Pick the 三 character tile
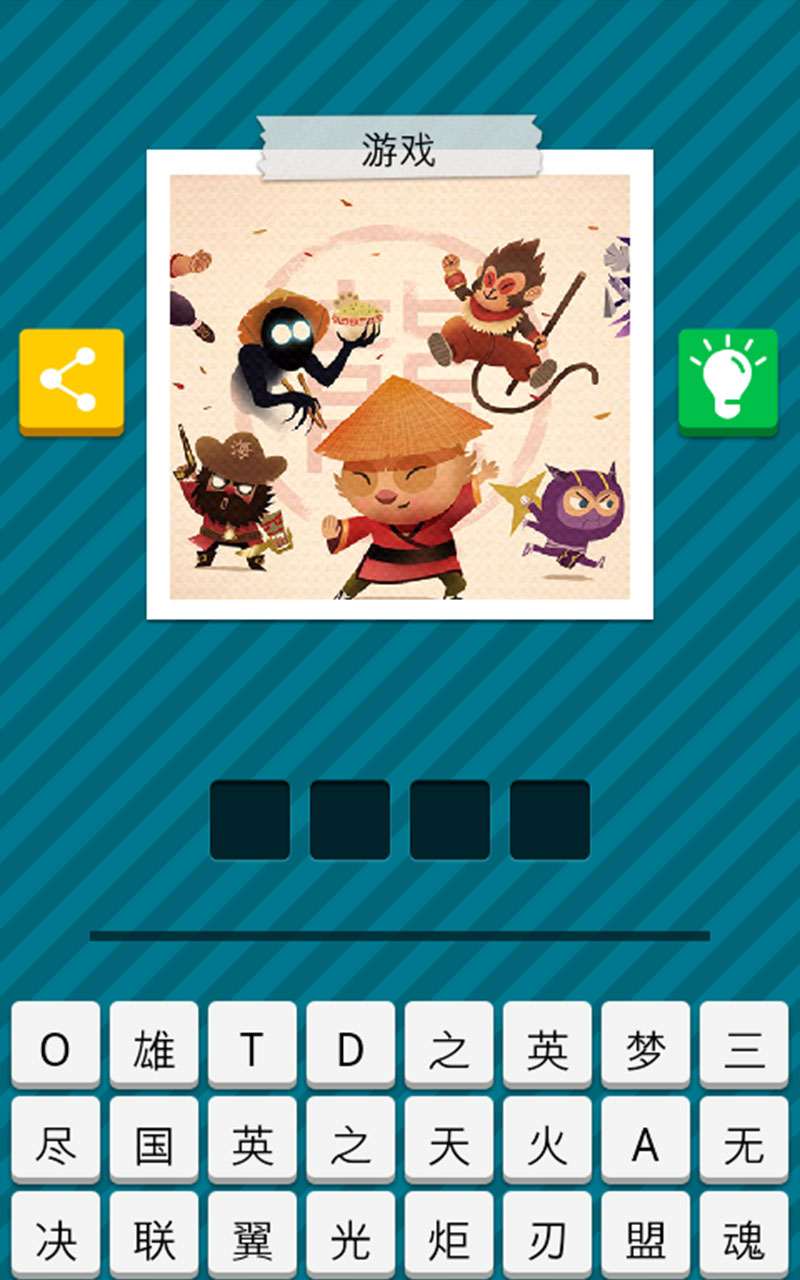 744,1046
